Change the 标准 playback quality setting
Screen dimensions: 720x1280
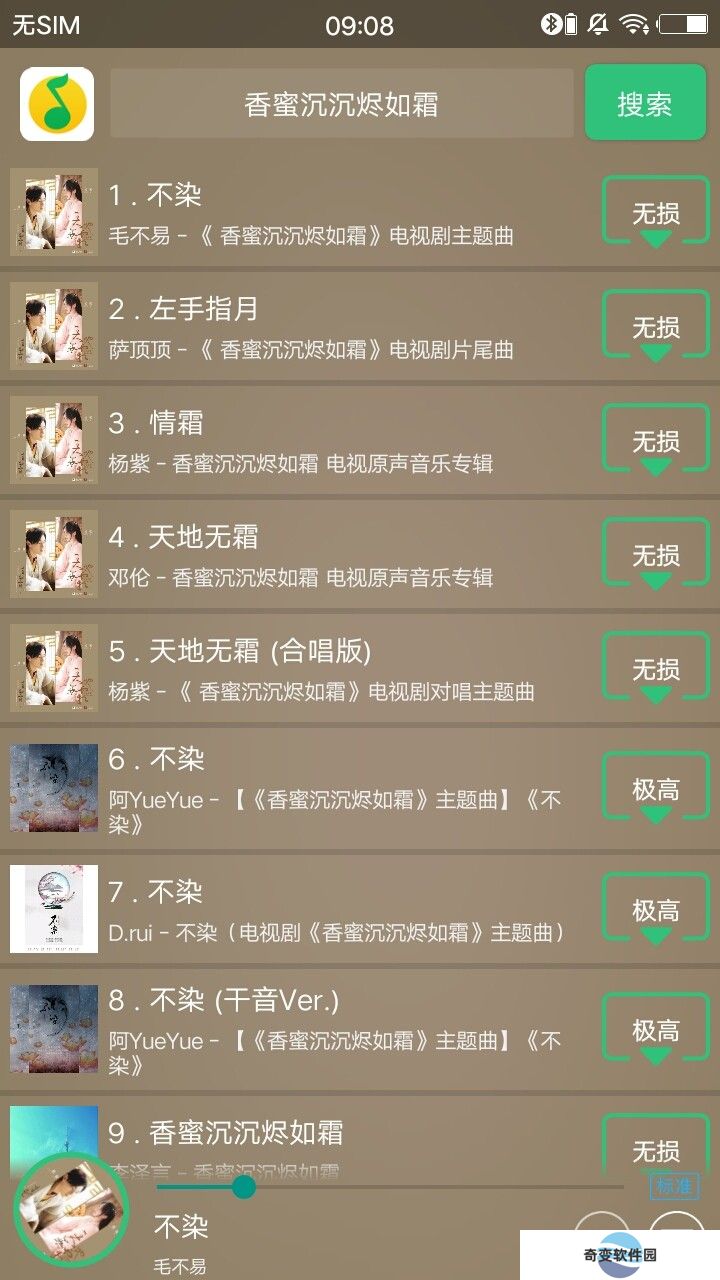click(x=674, y=1187)
